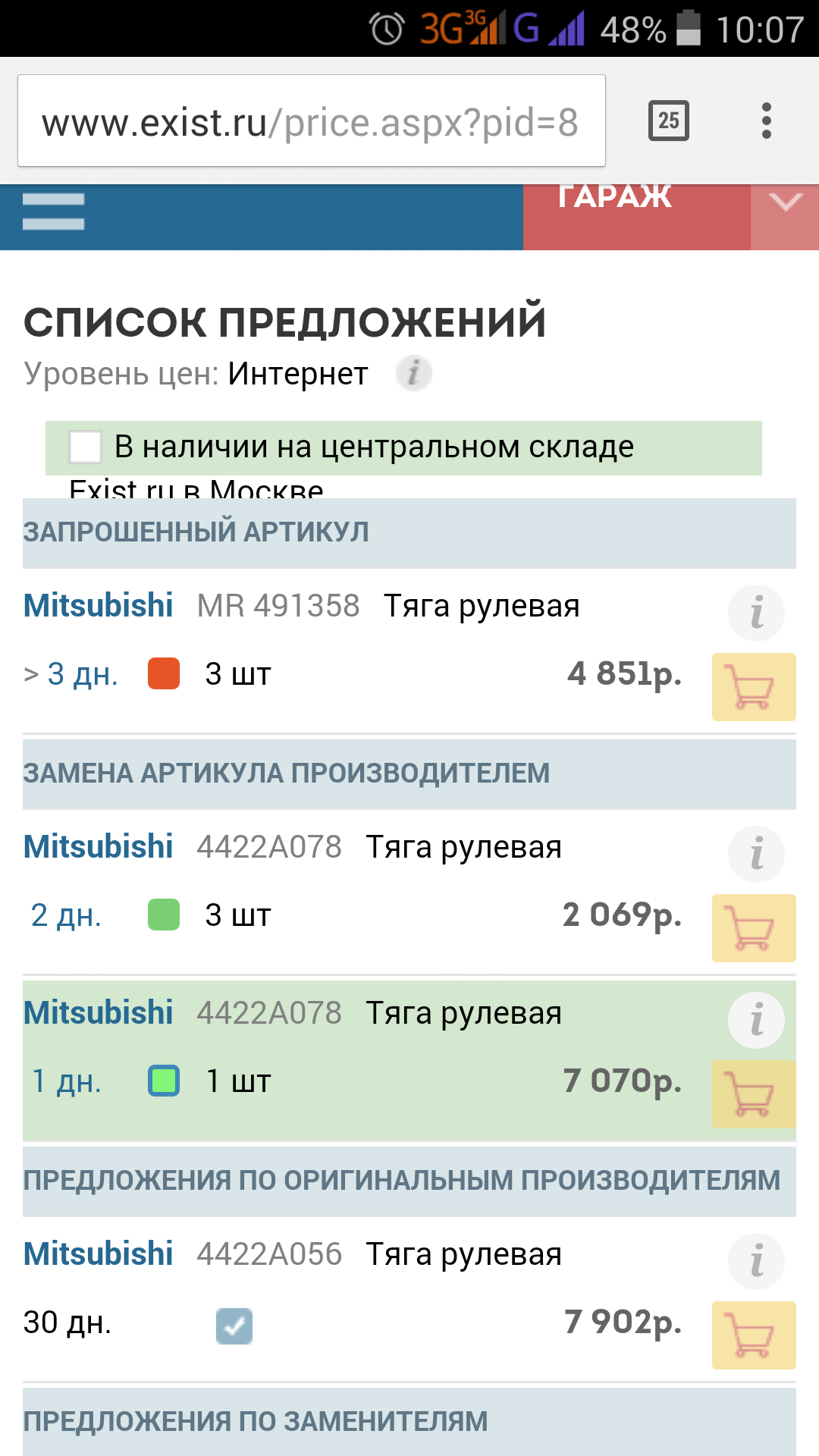
Task: Open info for the 7 070р. 4422A078 offer
Action: 756,1020
